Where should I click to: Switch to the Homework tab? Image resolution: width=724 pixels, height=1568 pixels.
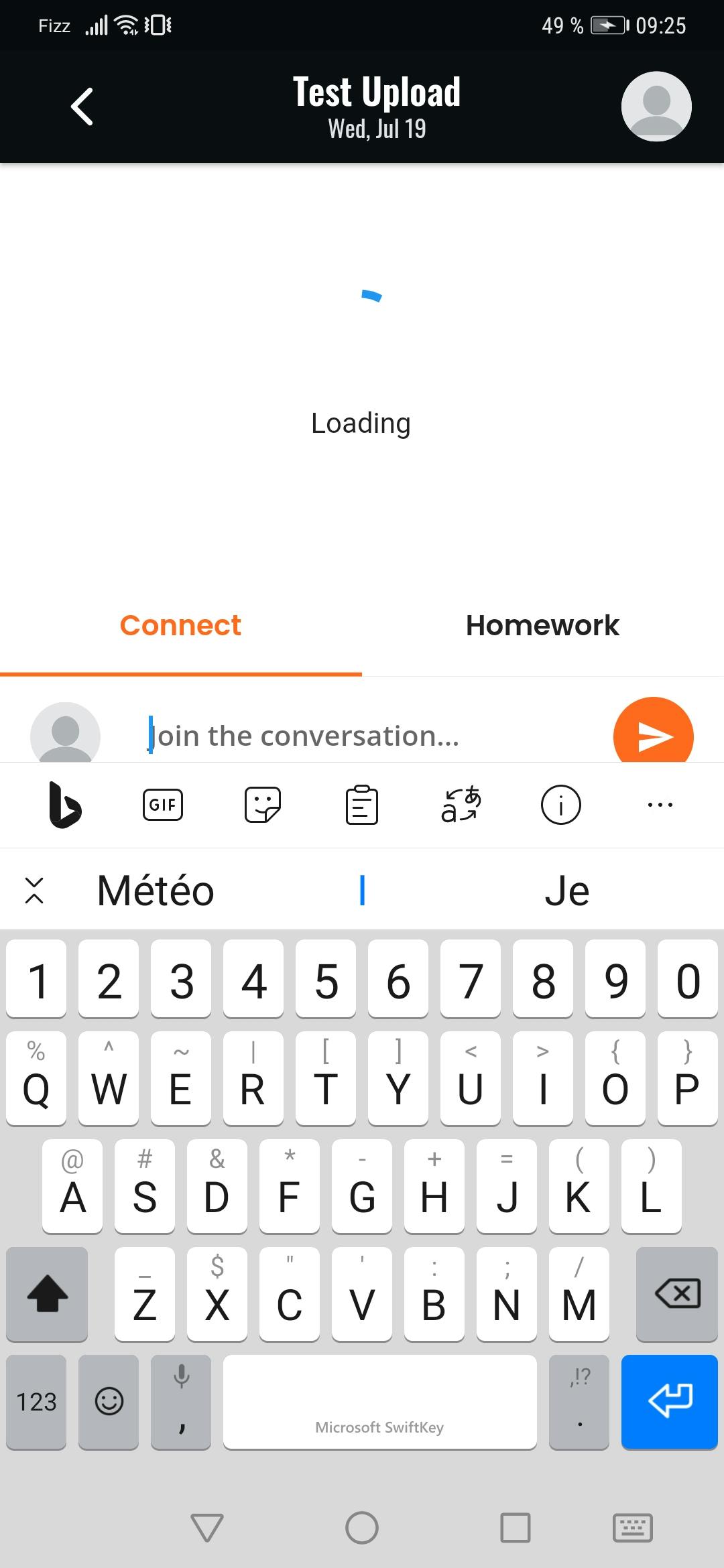point(542,625)
